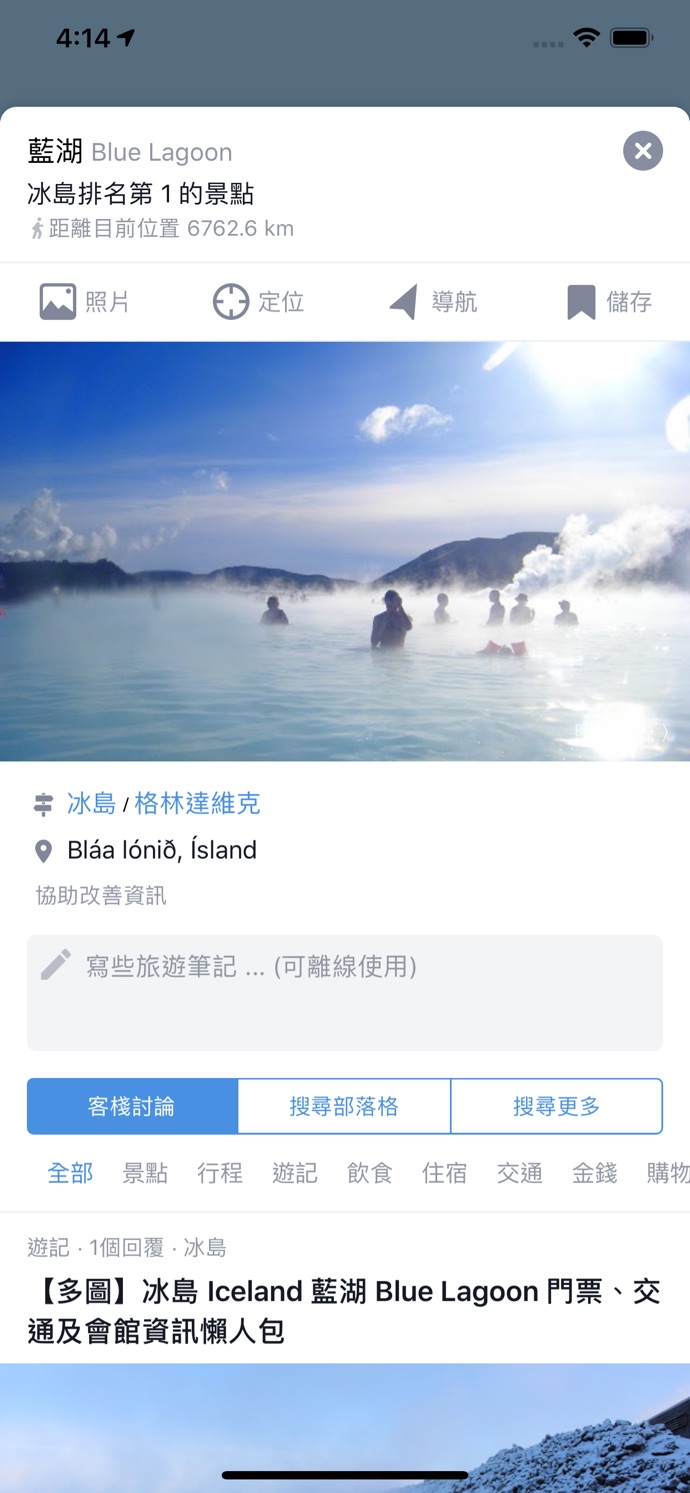Screen dimensions: 690x1493
Task: Filter discussions by 景點
Action: coord(145,1173)
